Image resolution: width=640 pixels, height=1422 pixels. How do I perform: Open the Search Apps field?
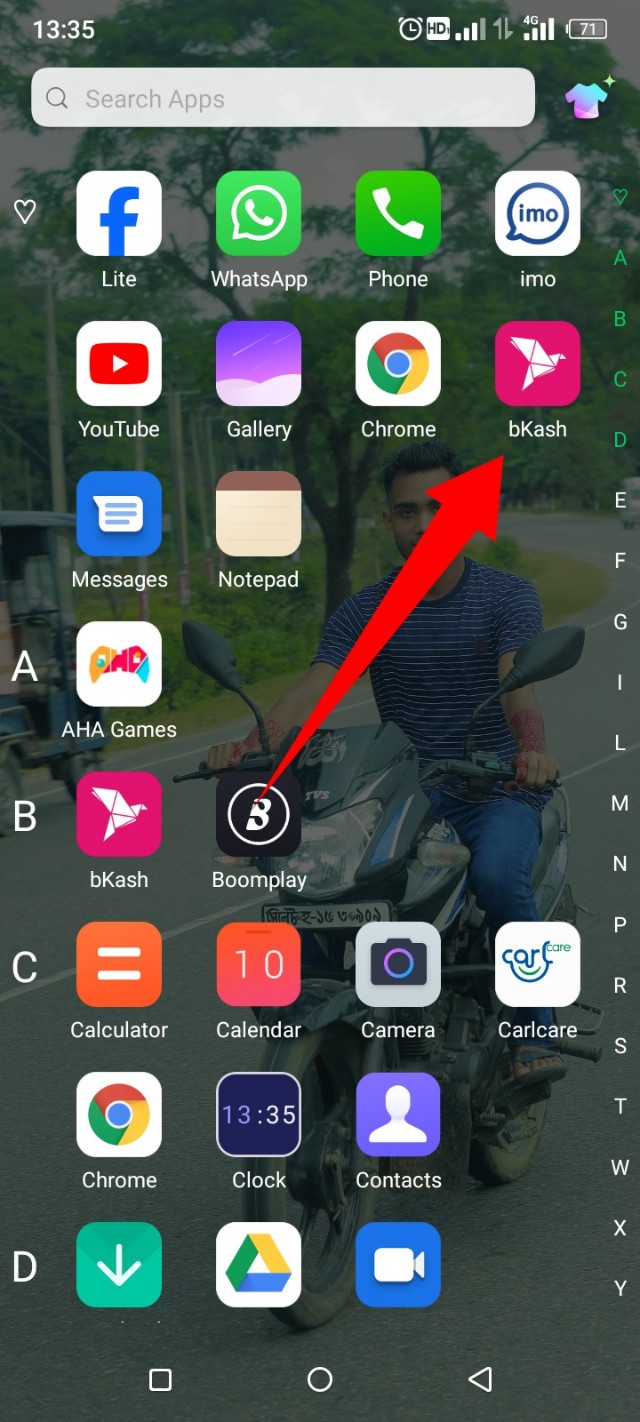[283, 98]
